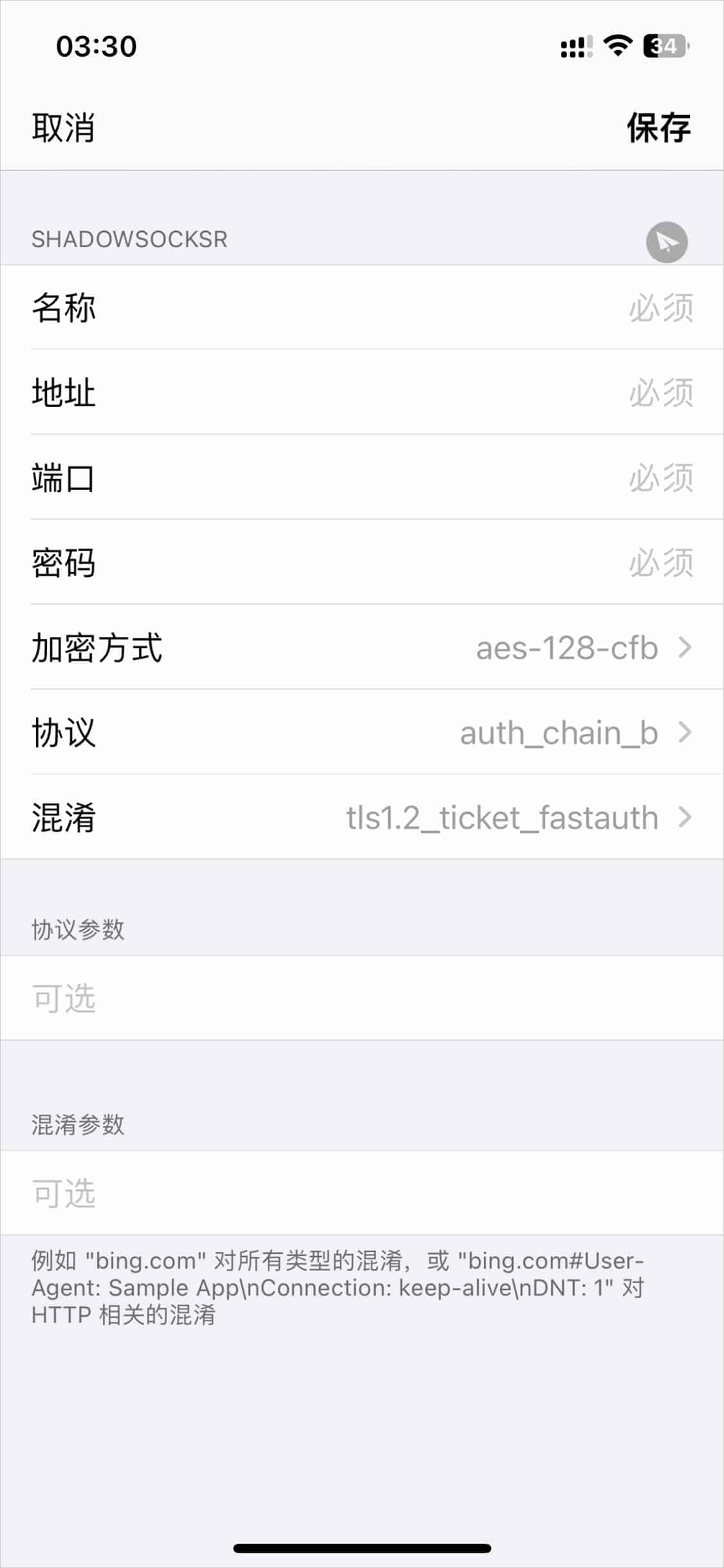
Task: Focus the 地址 address field
Action: [x=362, y=392]
